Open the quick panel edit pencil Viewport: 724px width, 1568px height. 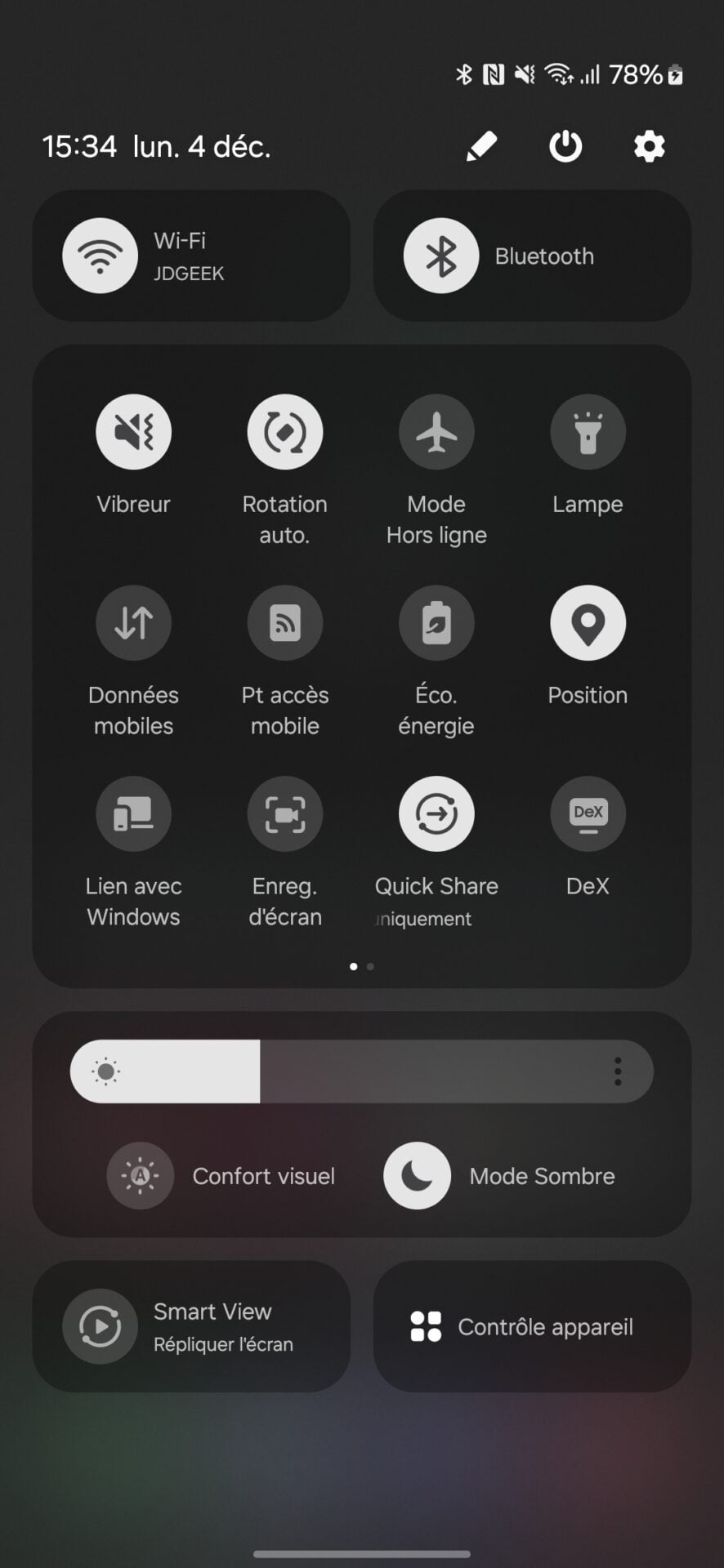pyautogui.click(x=481, y=147)
